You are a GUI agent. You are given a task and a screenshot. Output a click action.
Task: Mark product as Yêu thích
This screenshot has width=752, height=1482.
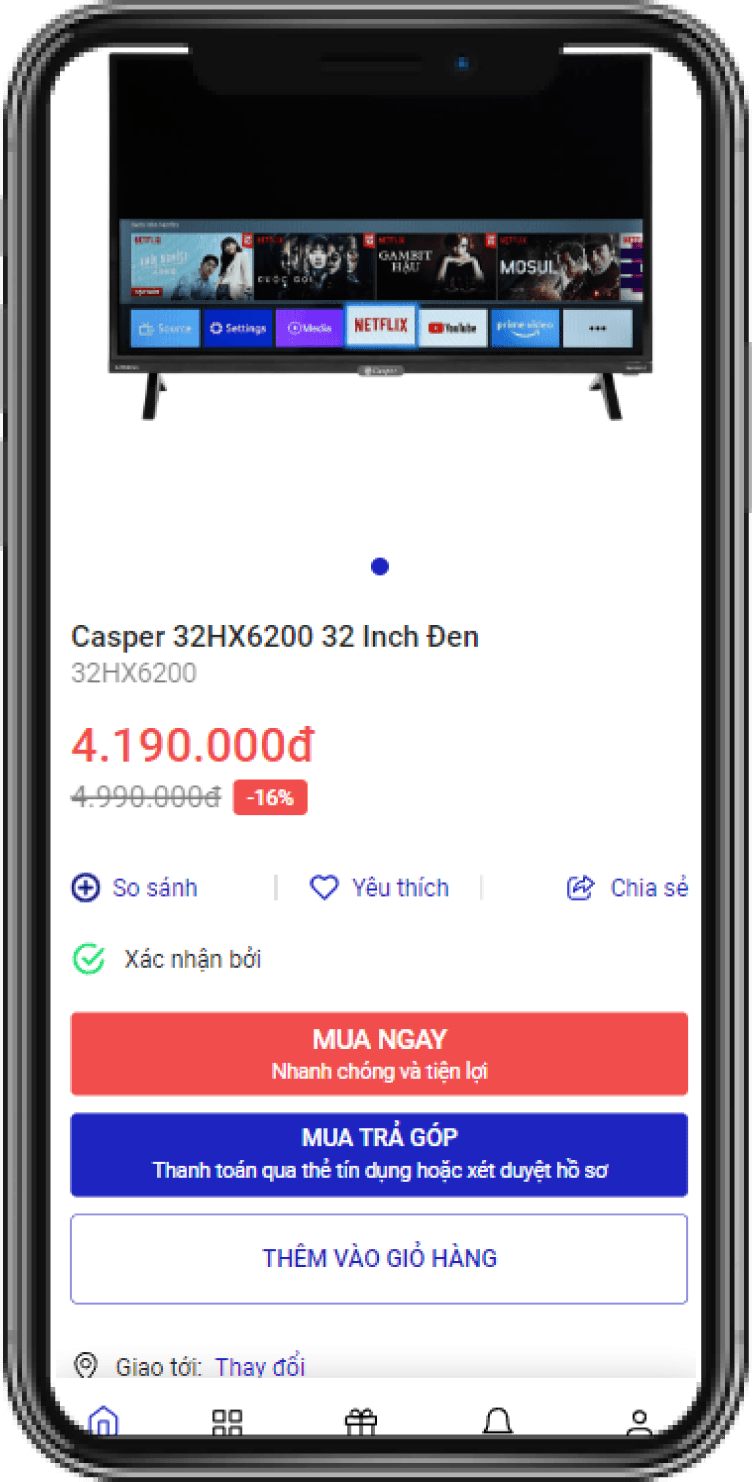click(379, 887)
